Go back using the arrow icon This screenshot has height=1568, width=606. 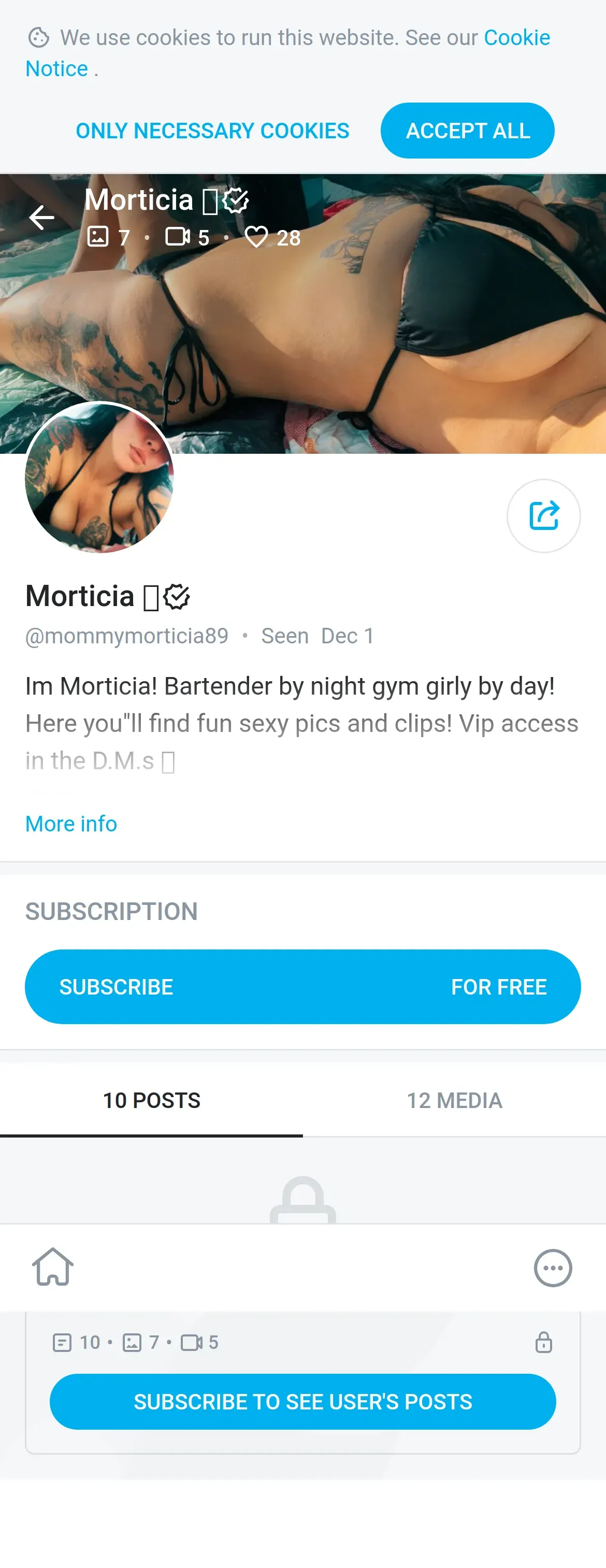click(41, 218)
